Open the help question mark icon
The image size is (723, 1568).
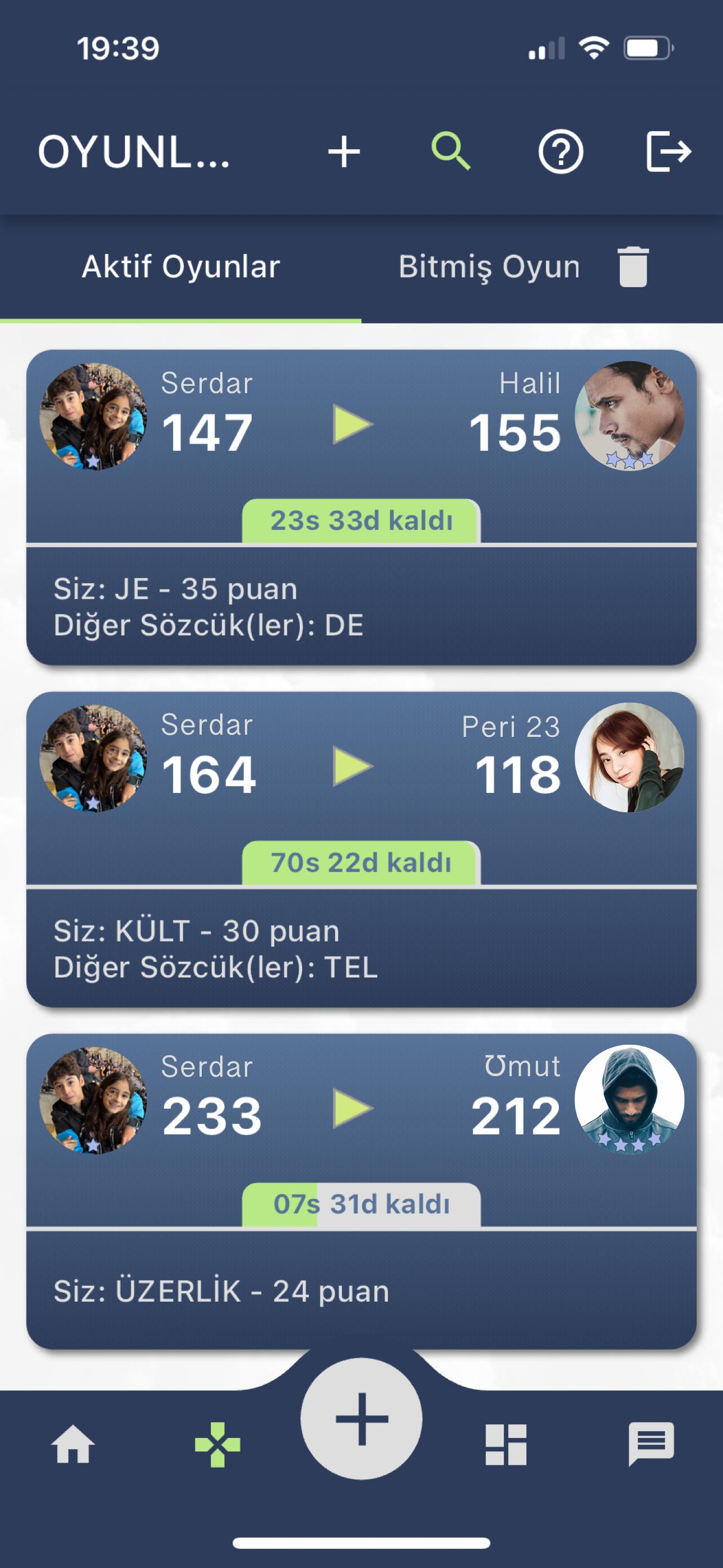(560, 151)
